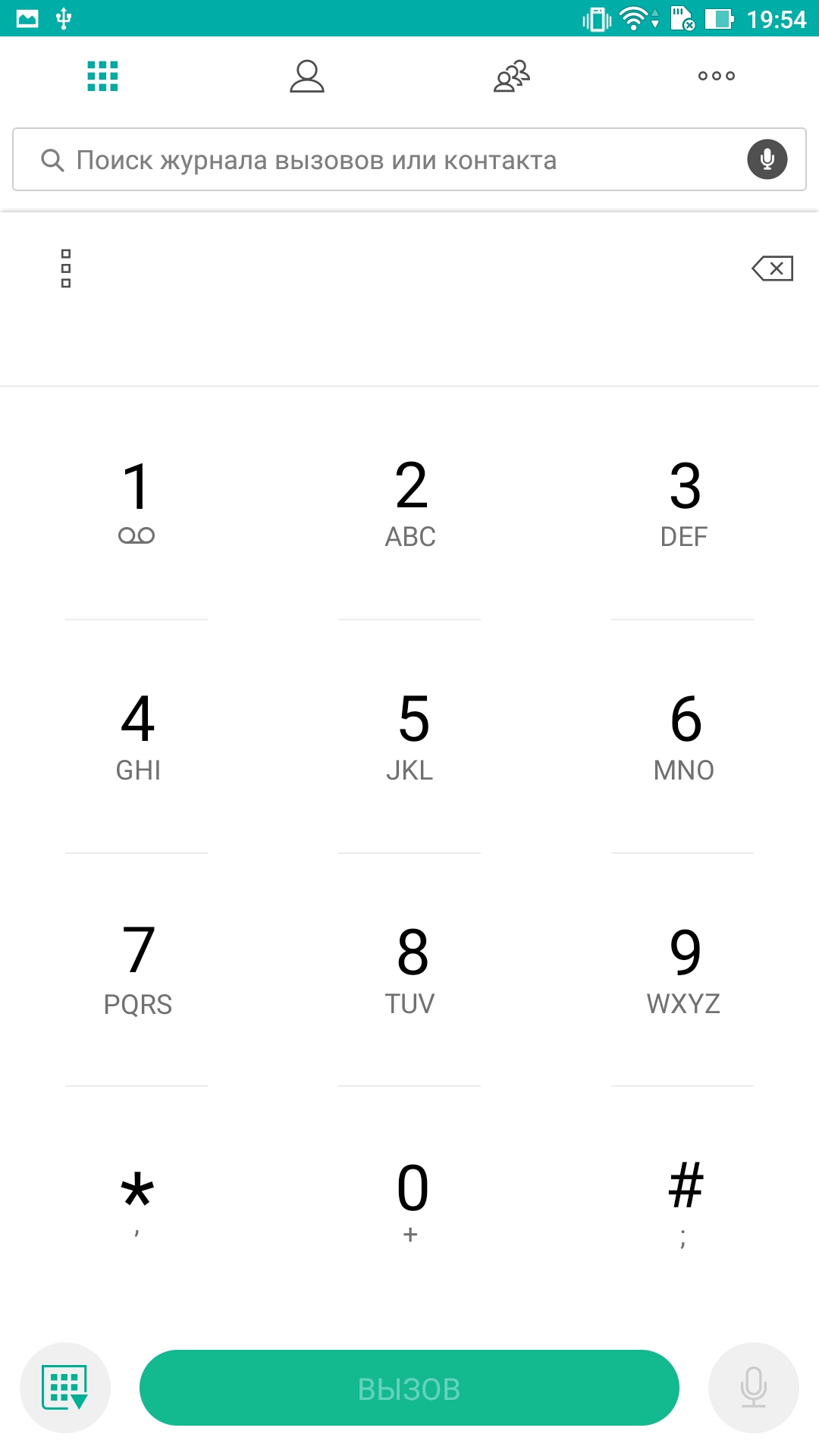Tap the 9 WXYZ key
This screenshot has width=819, height=1456.
tap(682, 970)
